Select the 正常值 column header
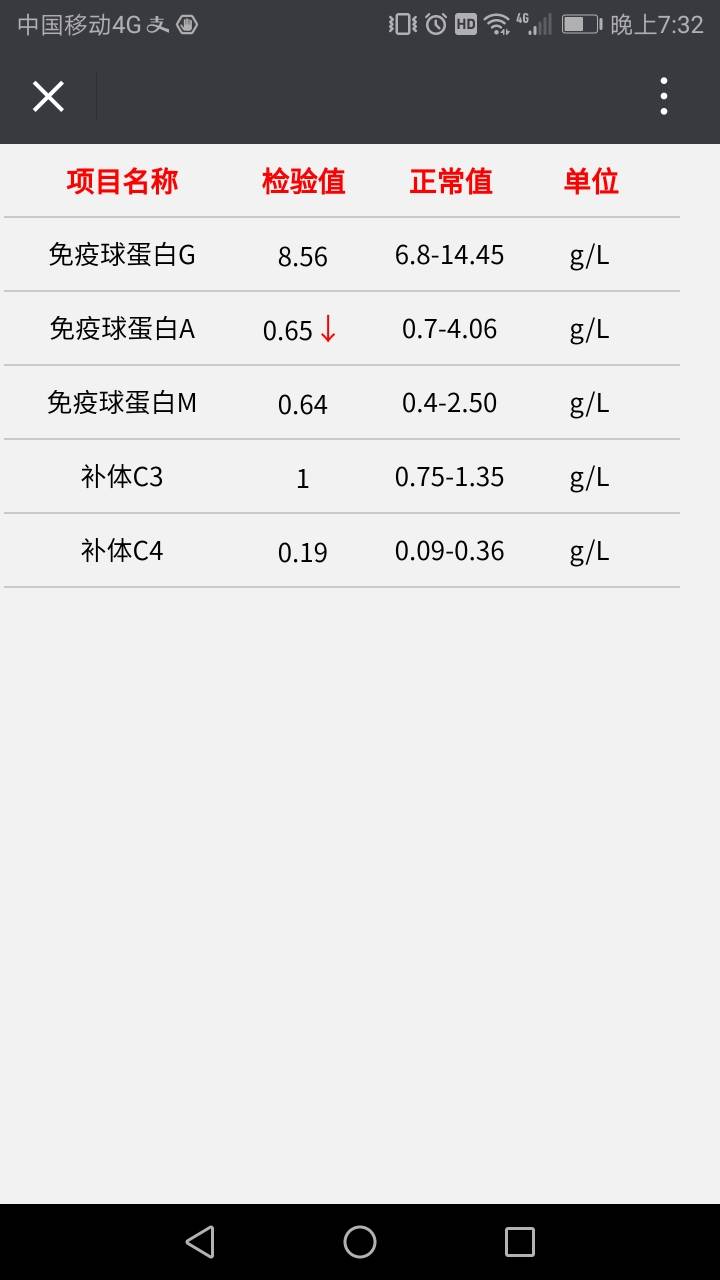This screenshot has height=1280, width=720. [x=451, y=181]
